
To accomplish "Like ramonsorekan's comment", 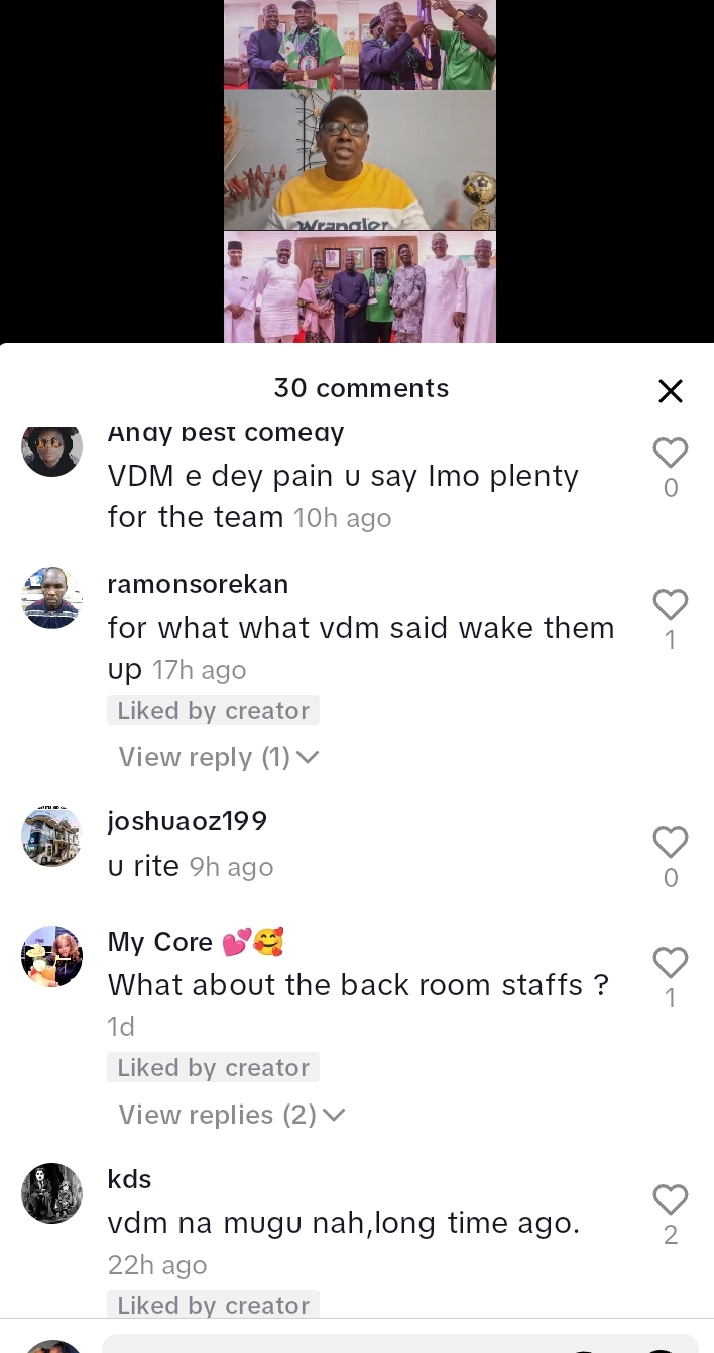I will click(x=670, y=605).
